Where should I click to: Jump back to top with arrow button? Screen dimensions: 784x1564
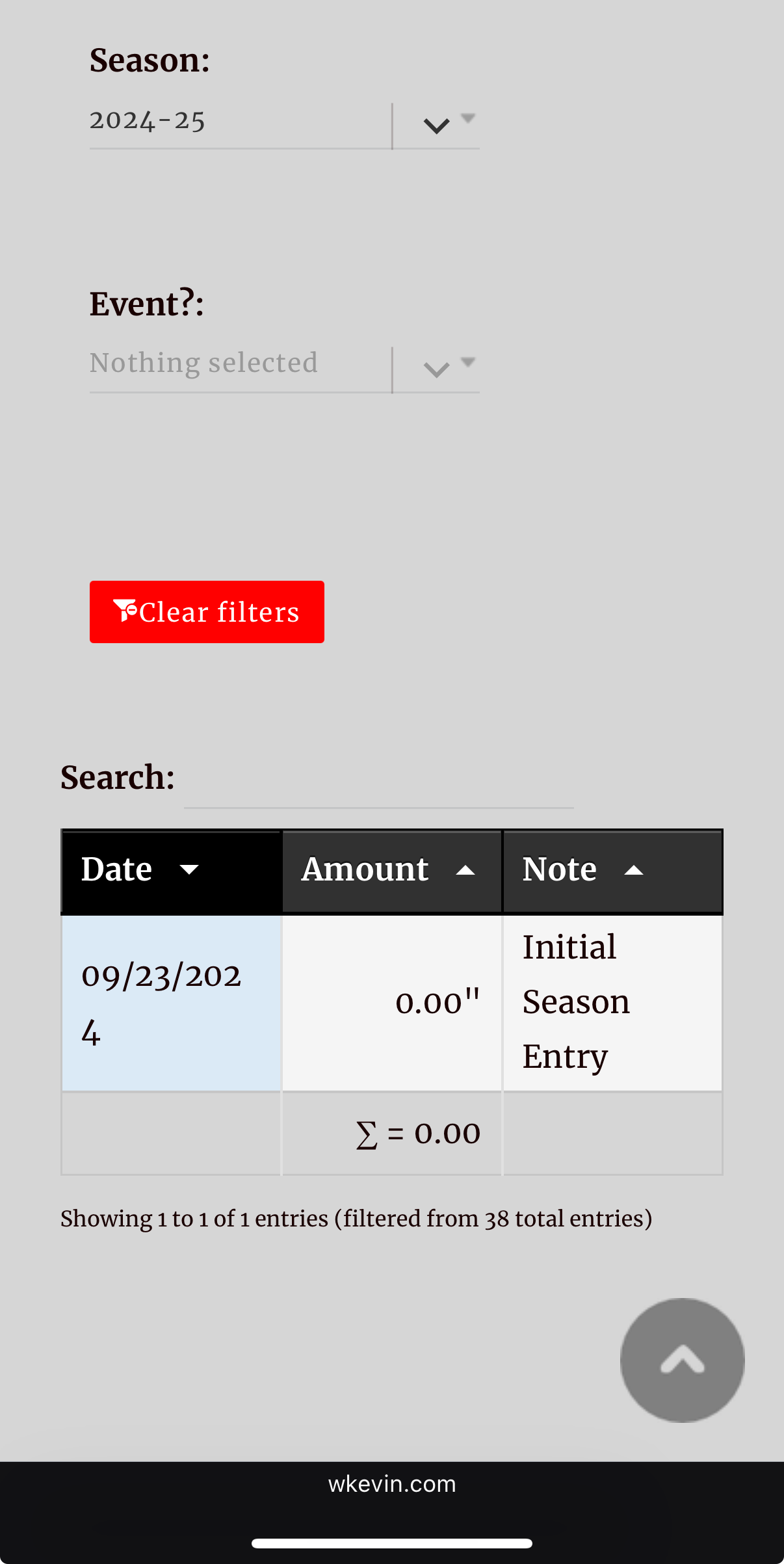[x=682, y=1360]
